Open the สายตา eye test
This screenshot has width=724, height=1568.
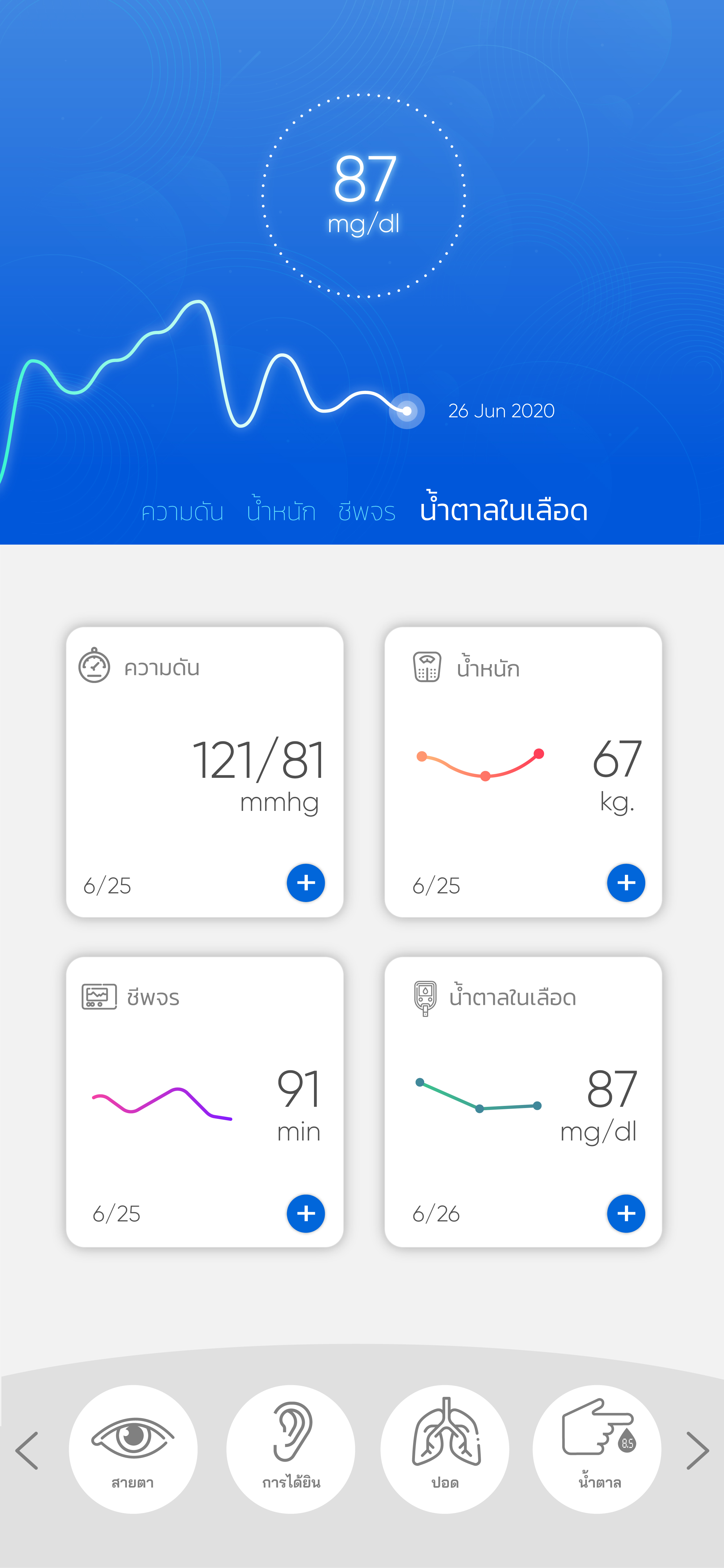pyautogui.click(x=133, y=1449)
